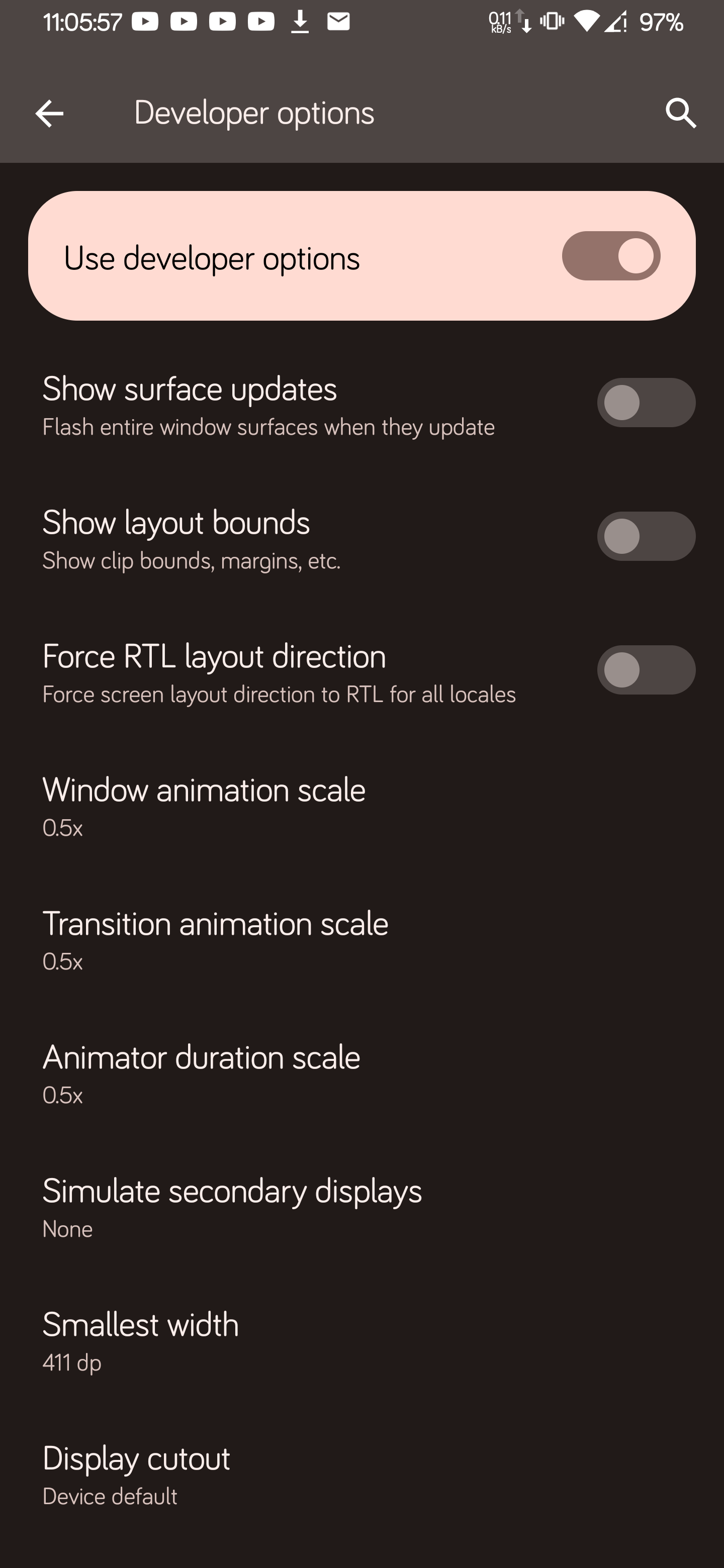Viewport: 724px width, 1568px height.
Task: Search settings with the magnifier icon
Action: 680,113
